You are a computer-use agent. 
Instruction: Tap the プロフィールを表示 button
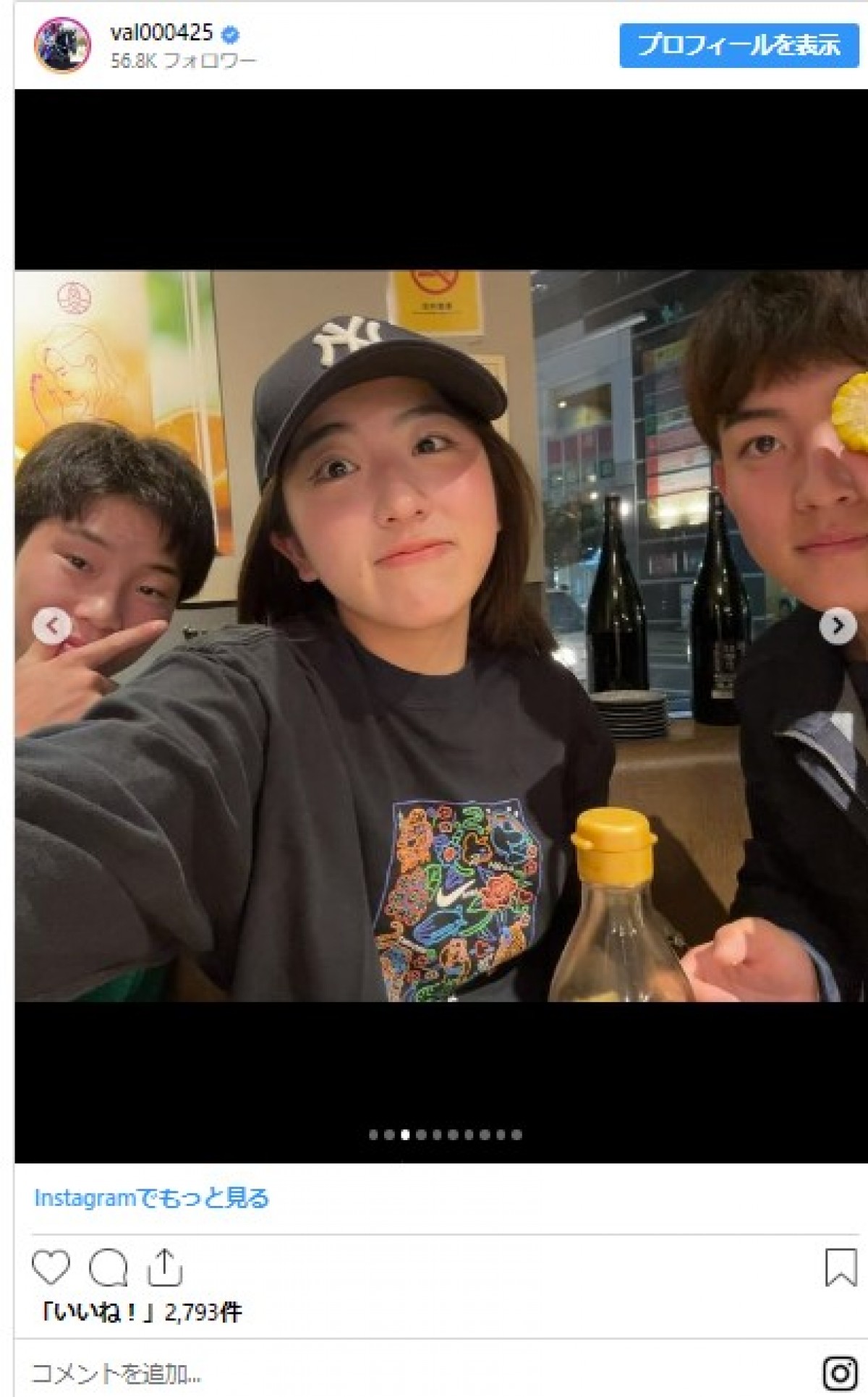739,45
